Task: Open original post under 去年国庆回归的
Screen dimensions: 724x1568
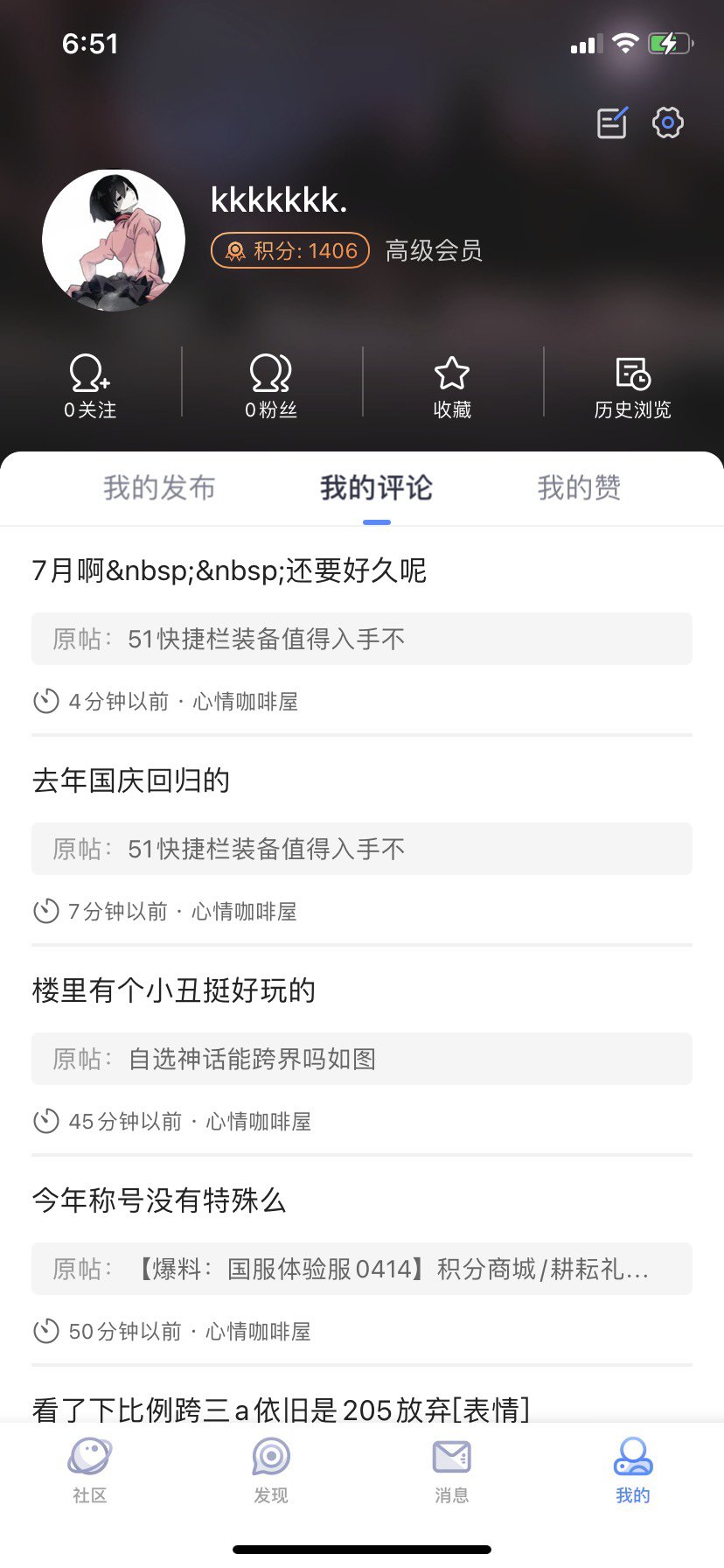Action: point(362,849)
